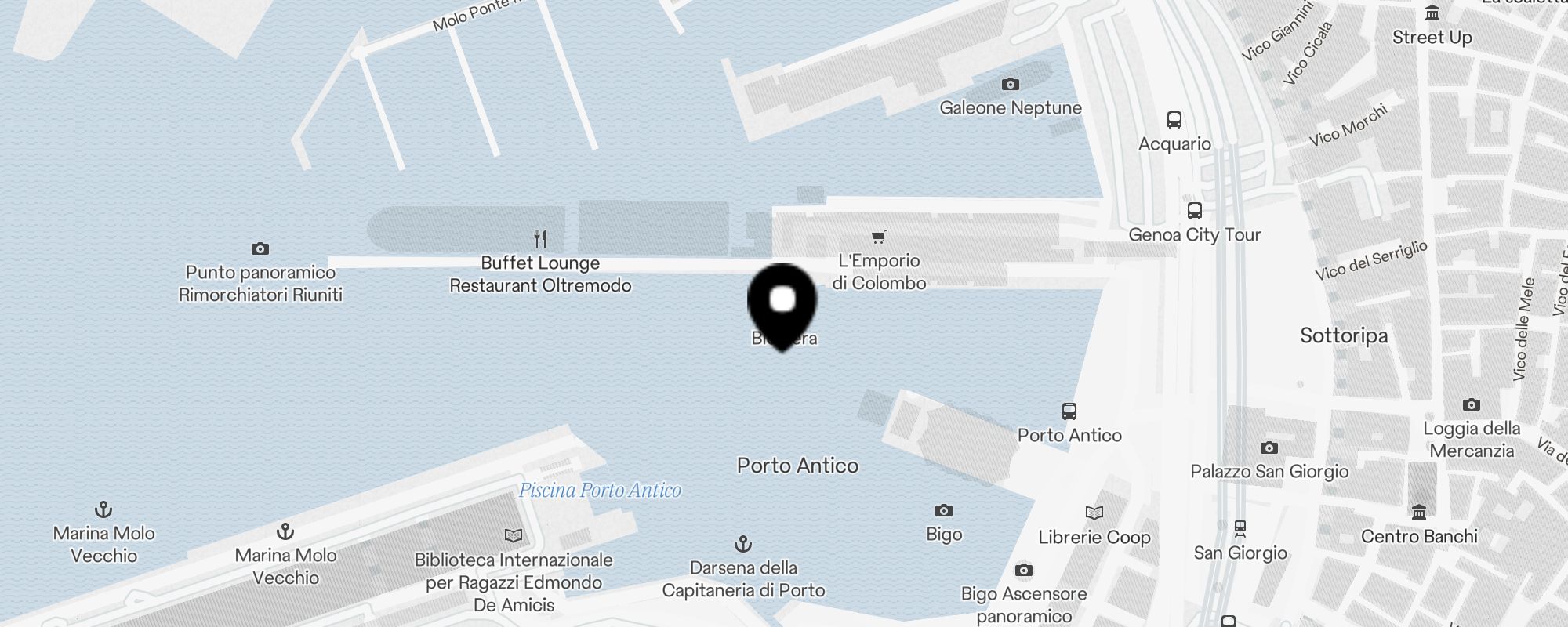Tap the black location pin marker
1568x627 pixels.
tap(782, 303)
